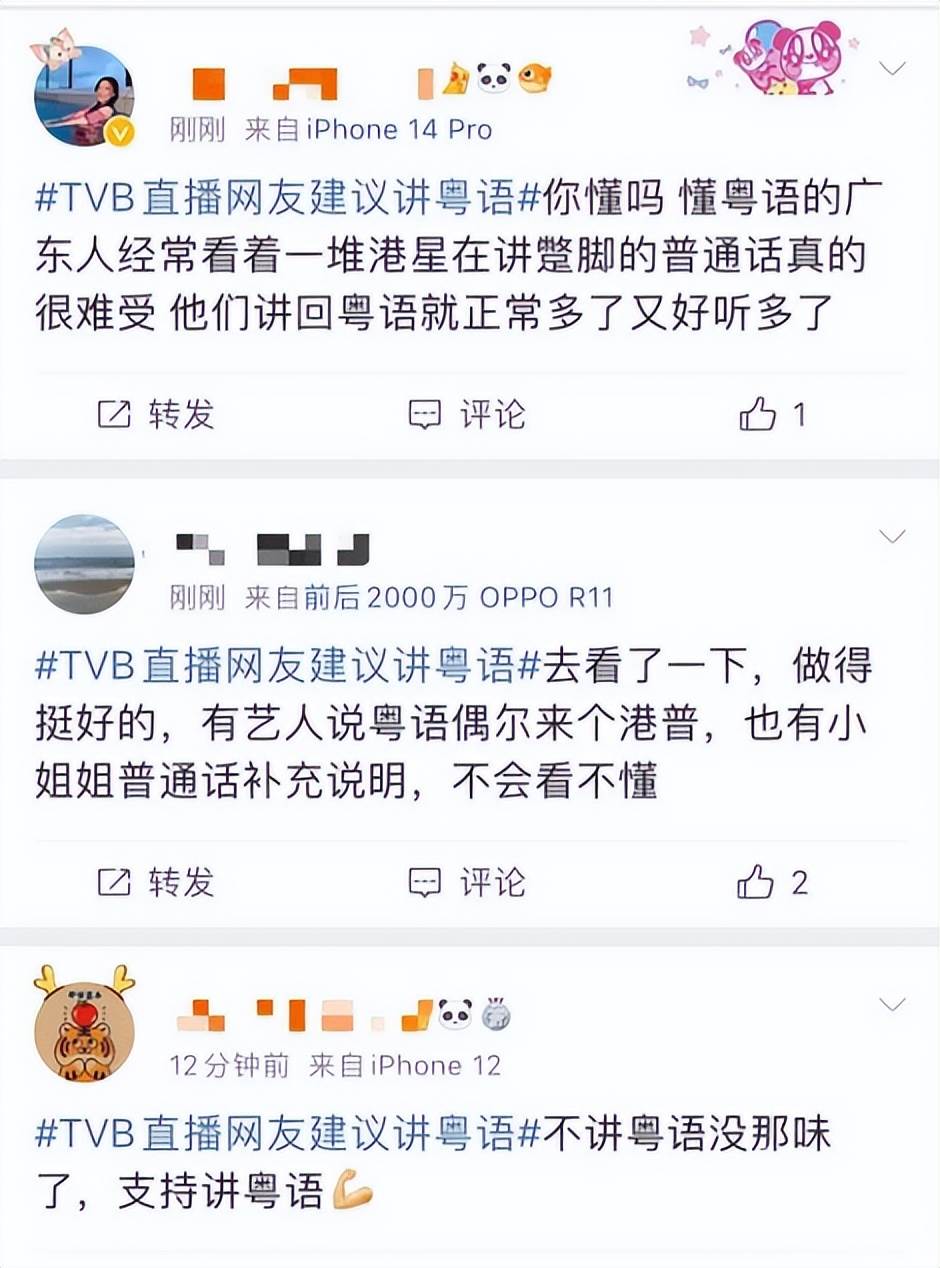940x1268 pixels.
Task: Expand the chevron menu on the iPhone 12 post
Action: pyautogui.click(x=891, y=1005)
